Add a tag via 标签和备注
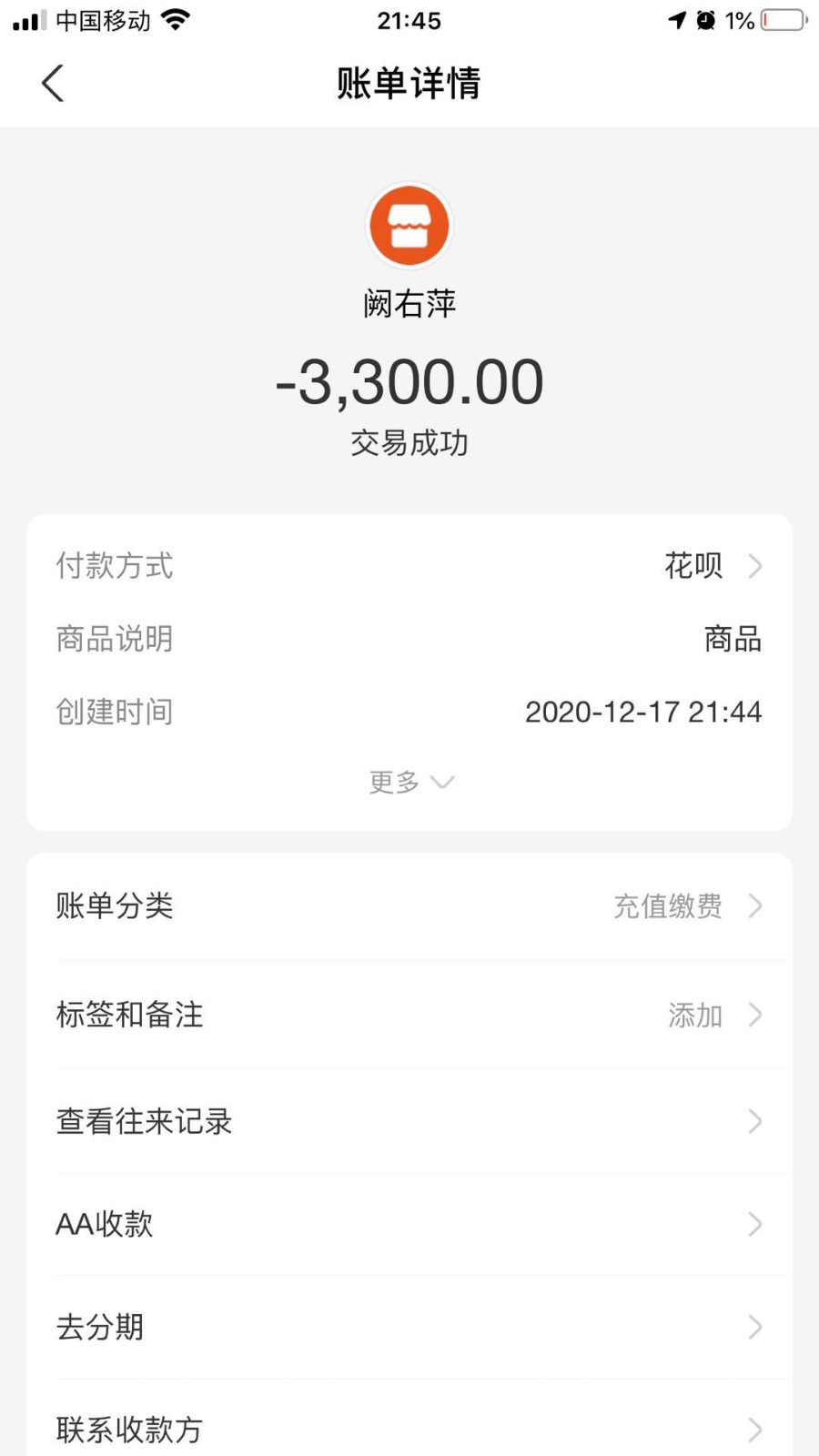819x1456 pixels. pos(409,1015)
